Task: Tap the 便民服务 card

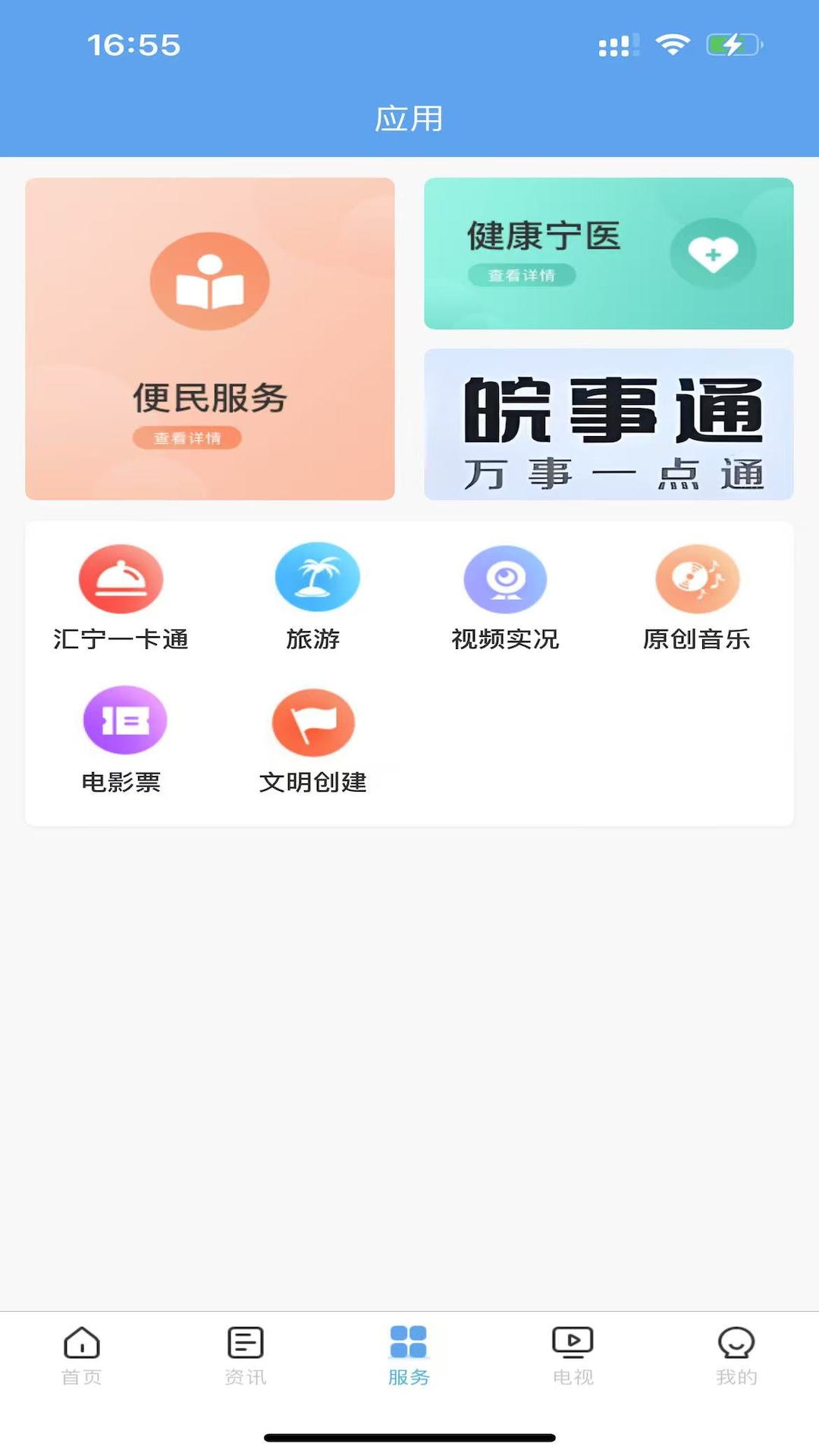Action: pos(210,337)
